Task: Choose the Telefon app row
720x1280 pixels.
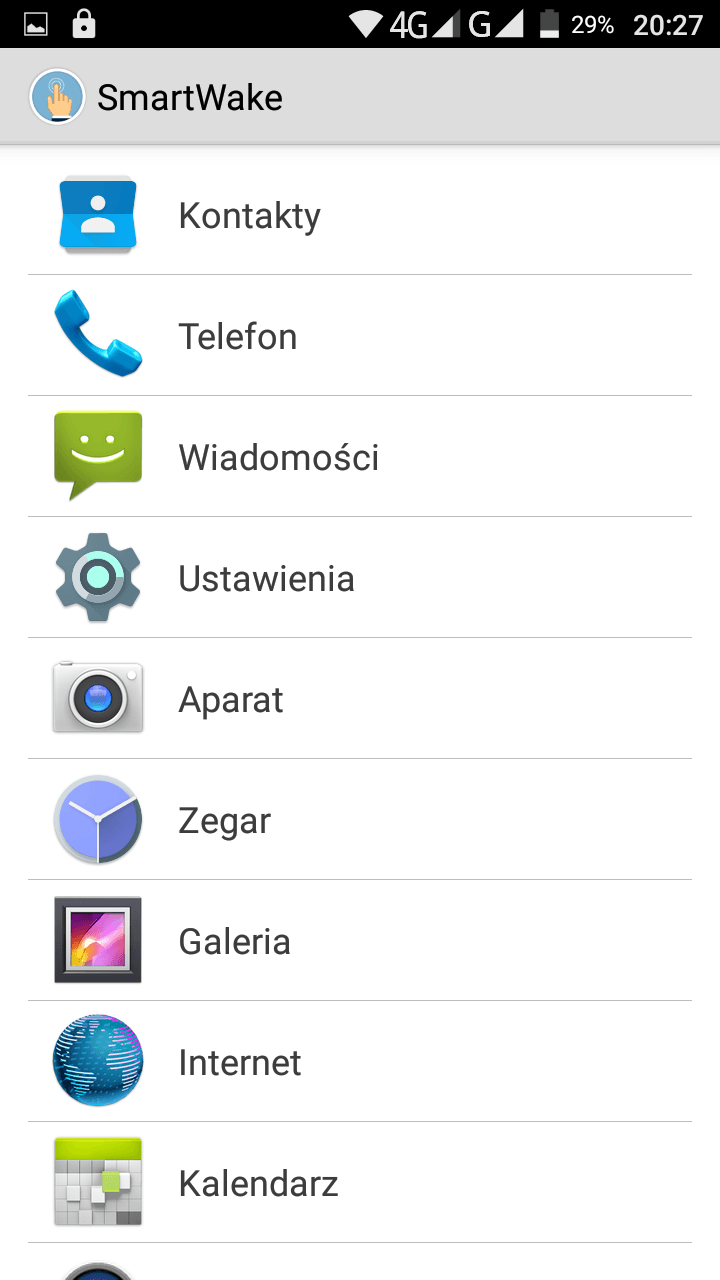Action: (x=360, y=336)
